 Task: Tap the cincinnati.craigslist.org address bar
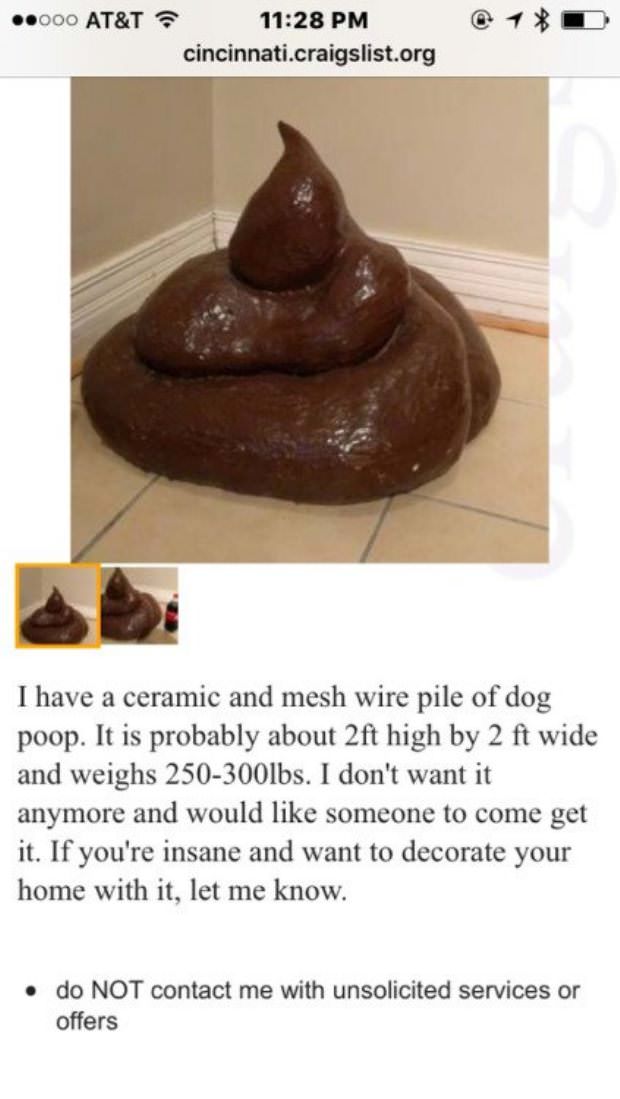309,54
